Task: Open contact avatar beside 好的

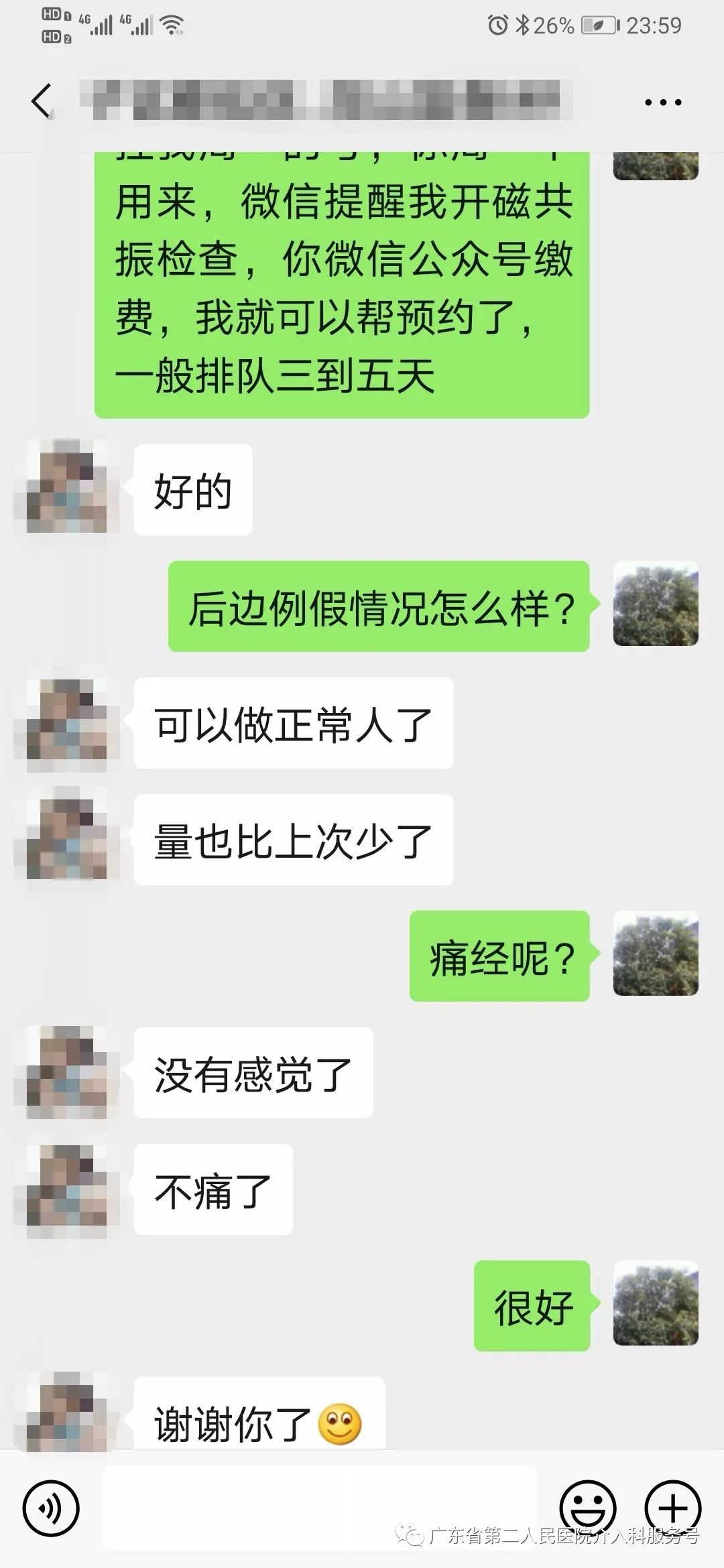Action: [x=66, y=487]
